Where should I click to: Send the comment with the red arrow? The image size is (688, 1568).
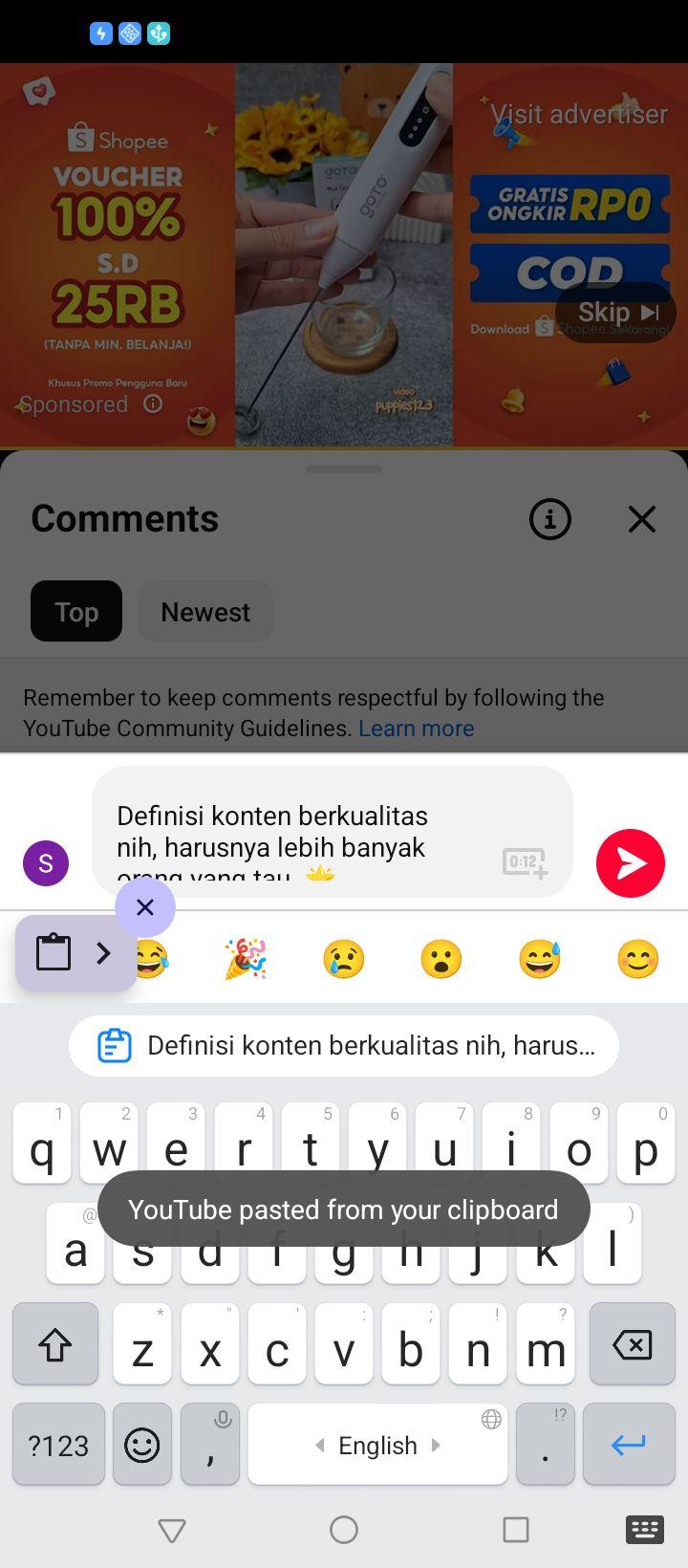click(631, 863)
